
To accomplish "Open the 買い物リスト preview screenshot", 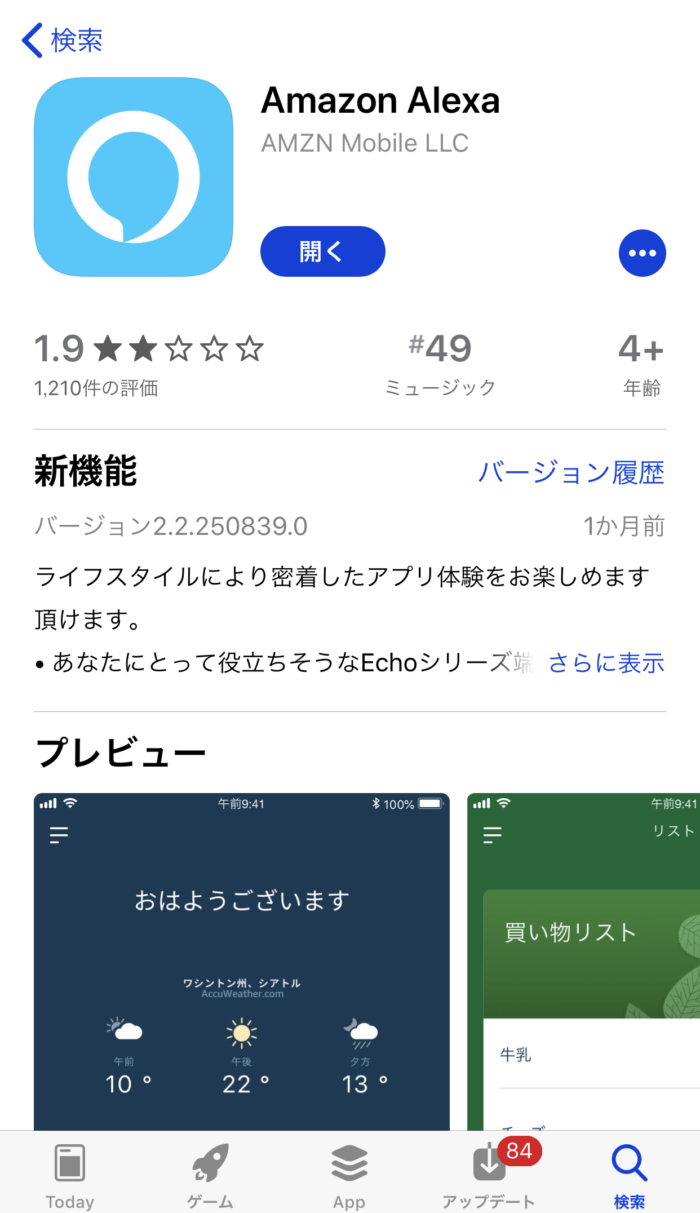I will point(583,962).
